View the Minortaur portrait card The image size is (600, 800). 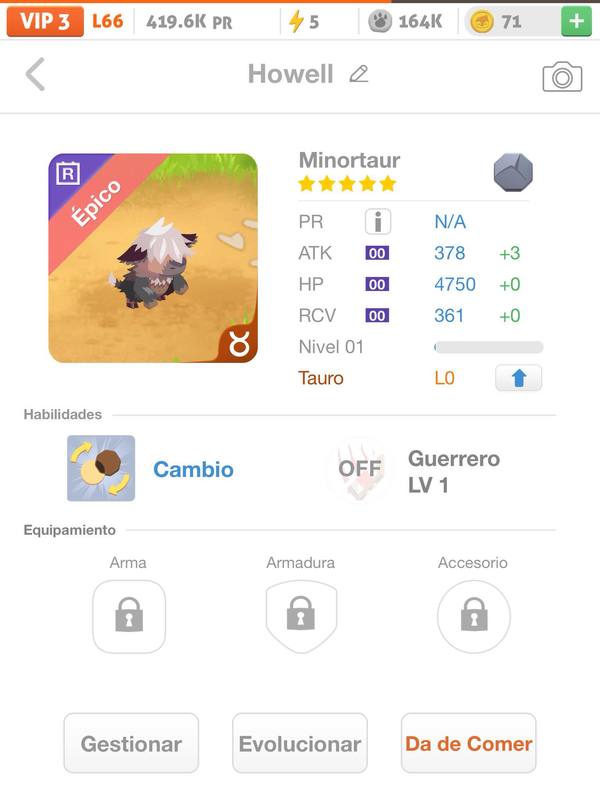[x=153, y=257]
